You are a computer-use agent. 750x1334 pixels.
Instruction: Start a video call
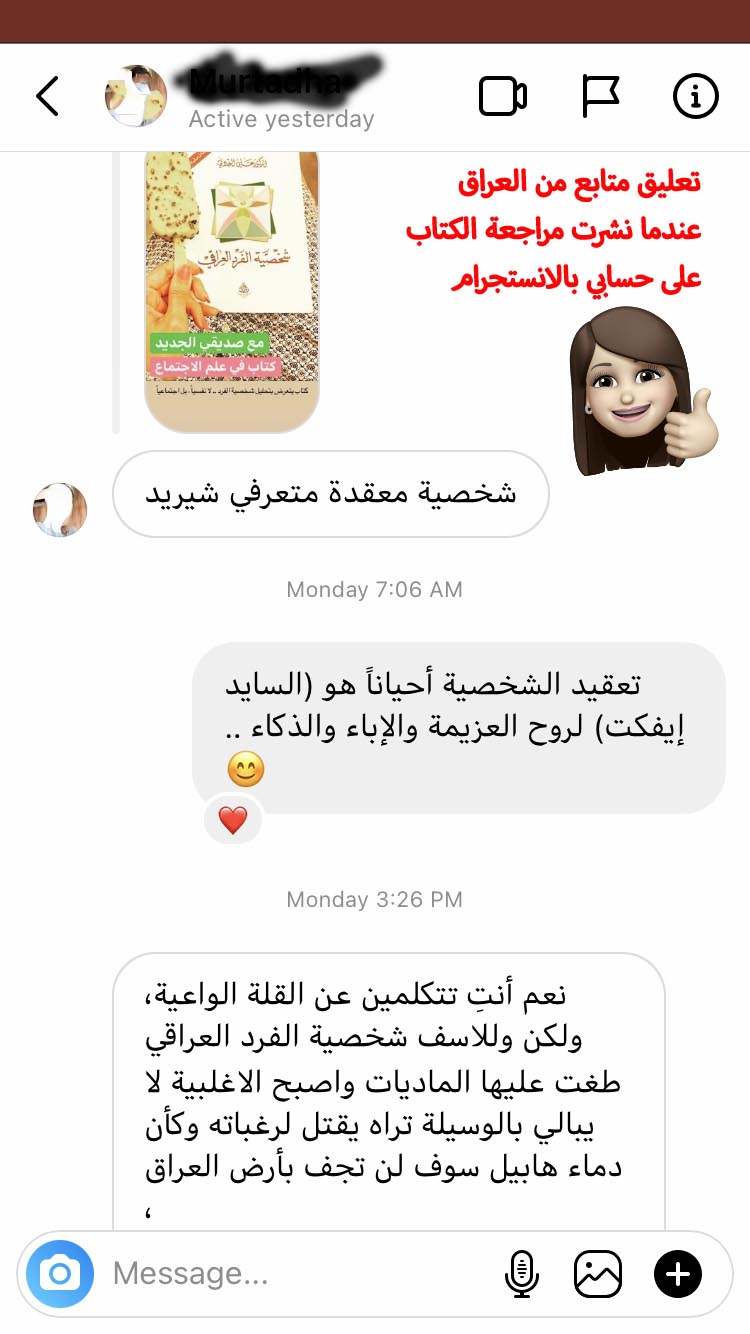coord(503,97)
